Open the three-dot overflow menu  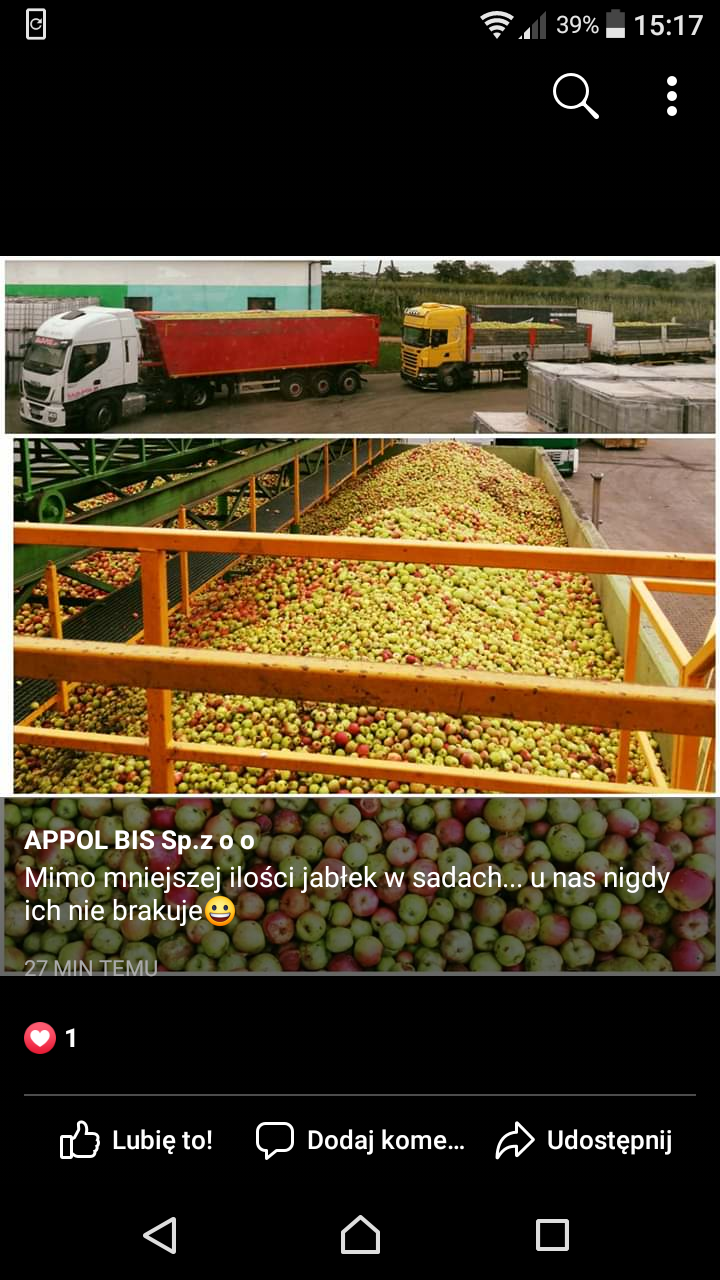coord(672,96)
